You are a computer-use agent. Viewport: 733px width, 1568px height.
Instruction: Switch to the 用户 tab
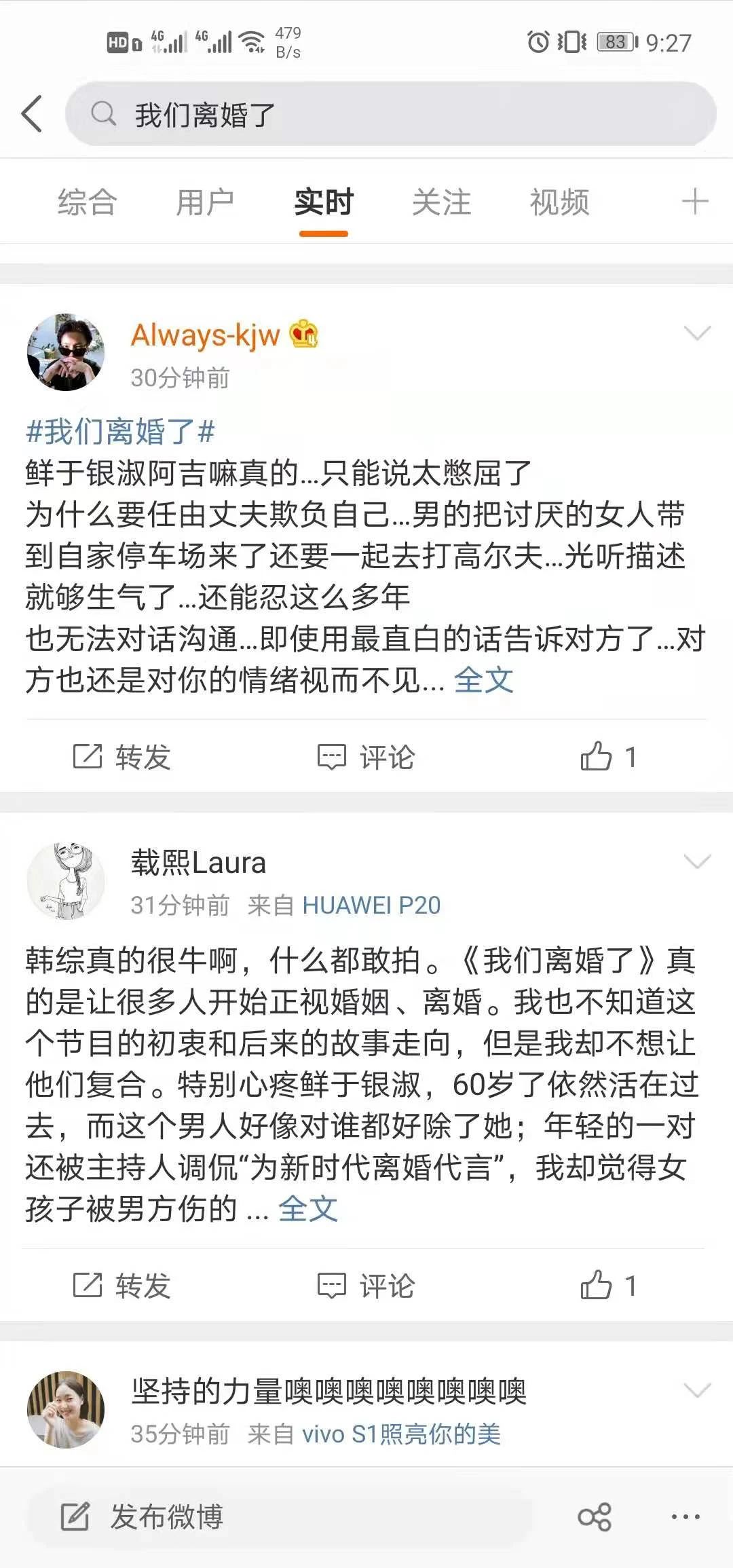coord(205,202)
